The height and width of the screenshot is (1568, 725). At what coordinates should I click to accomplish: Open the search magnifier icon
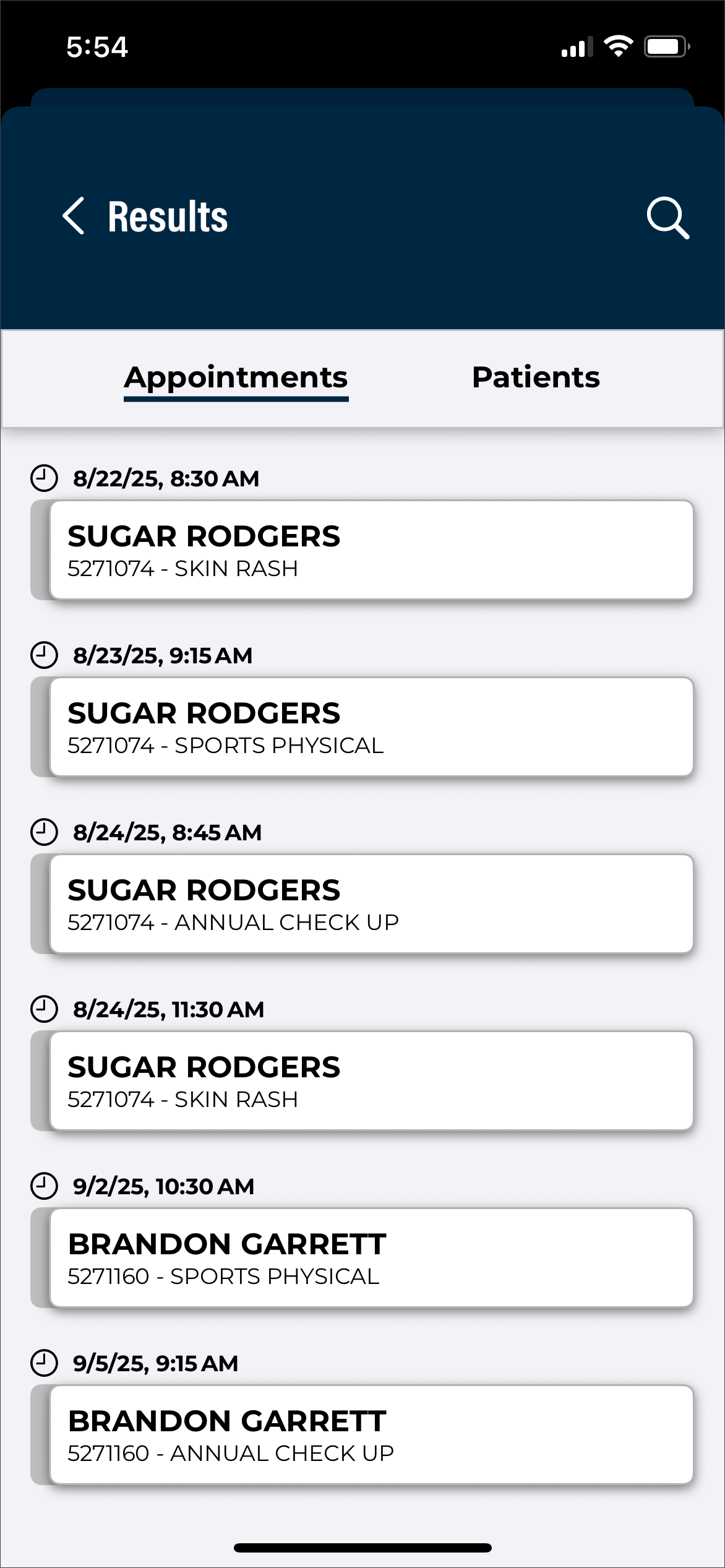[667, 218]
